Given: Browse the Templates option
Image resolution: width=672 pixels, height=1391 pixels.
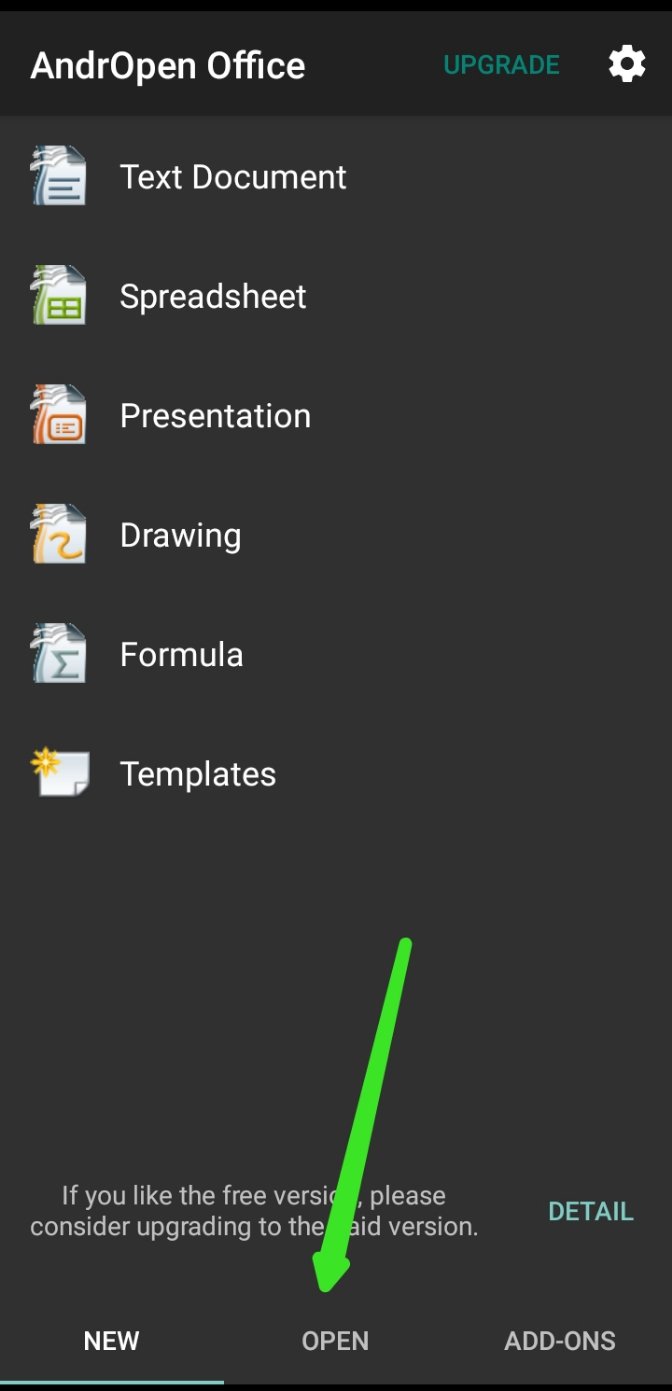Looking at the screenshot, I should 336,774.
